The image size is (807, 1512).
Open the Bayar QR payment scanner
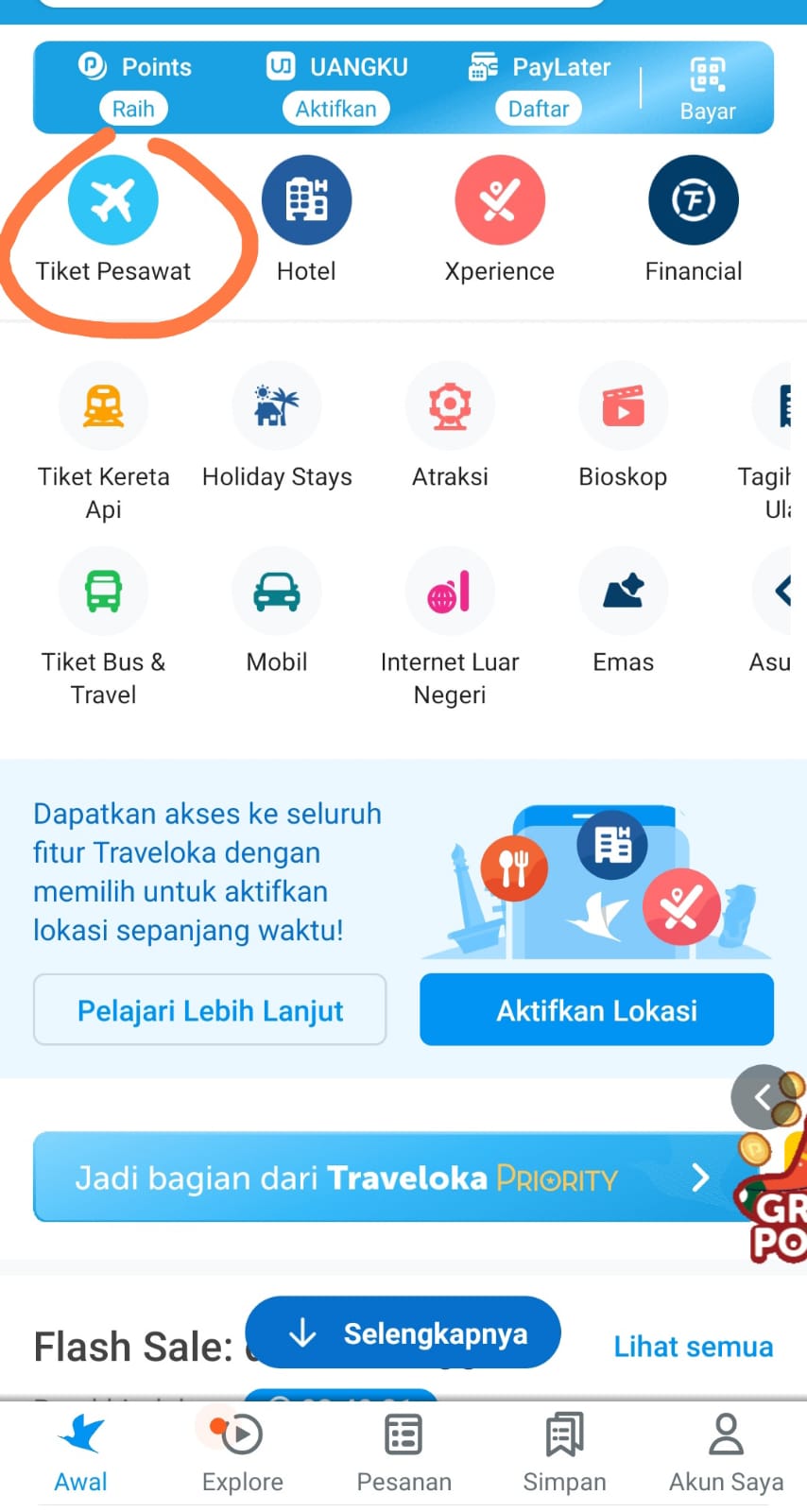[x=707, y=87]
